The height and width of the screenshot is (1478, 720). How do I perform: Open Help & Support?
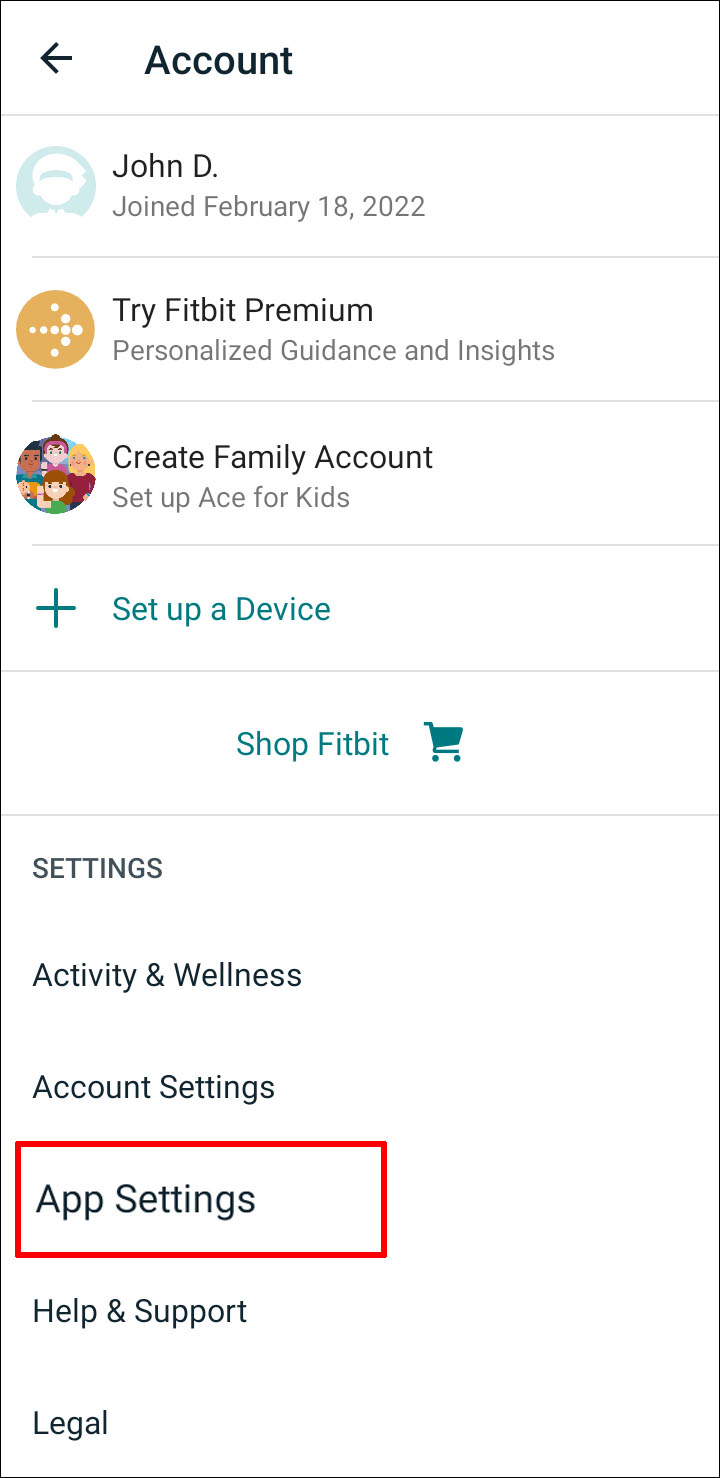(x=360, y=1311)
